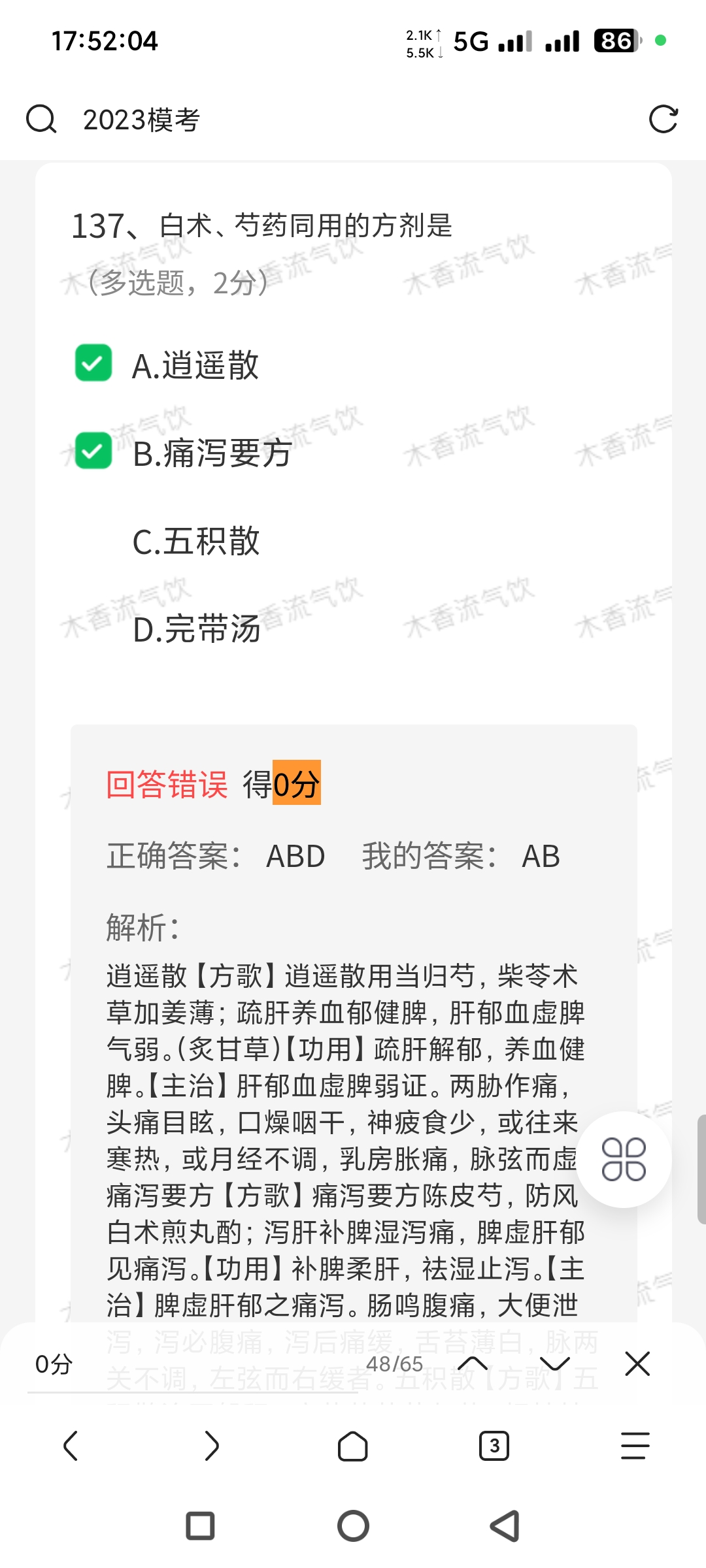
Task: Tap the search icon beside 2023模考
Action: point(41,120)
